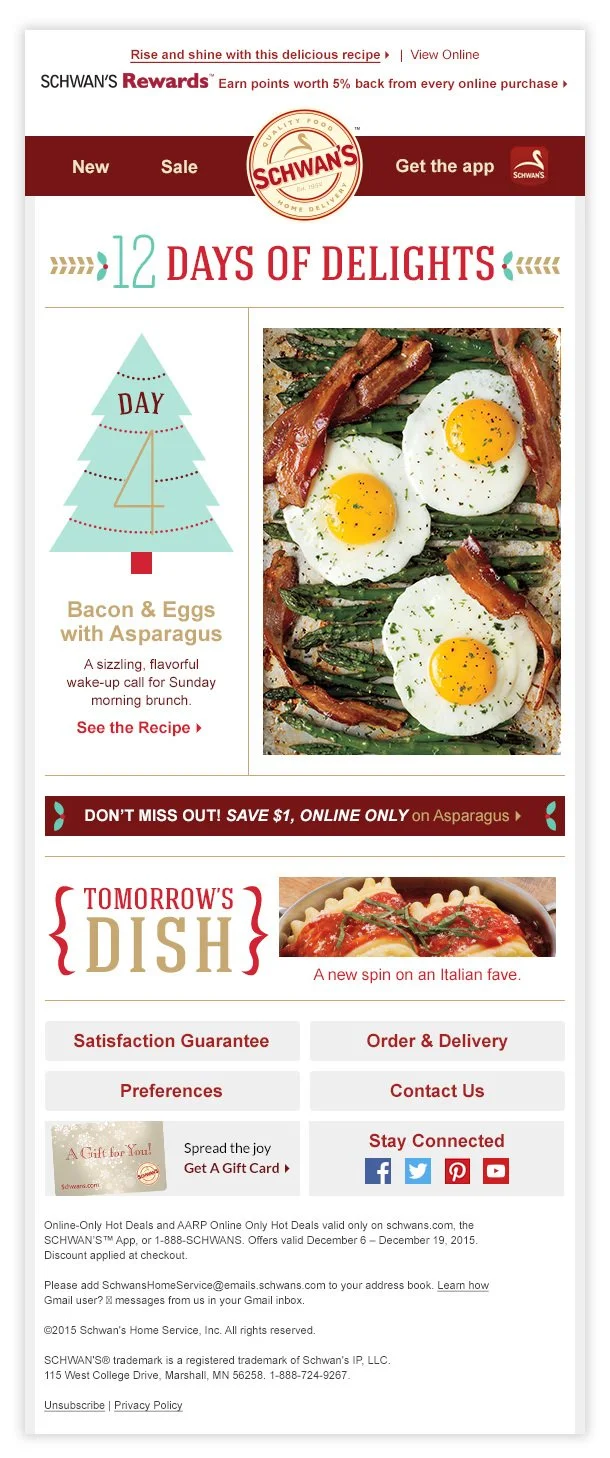View tomorrow's Italian dish photo
610x1458 pixels.
(417, 917)
